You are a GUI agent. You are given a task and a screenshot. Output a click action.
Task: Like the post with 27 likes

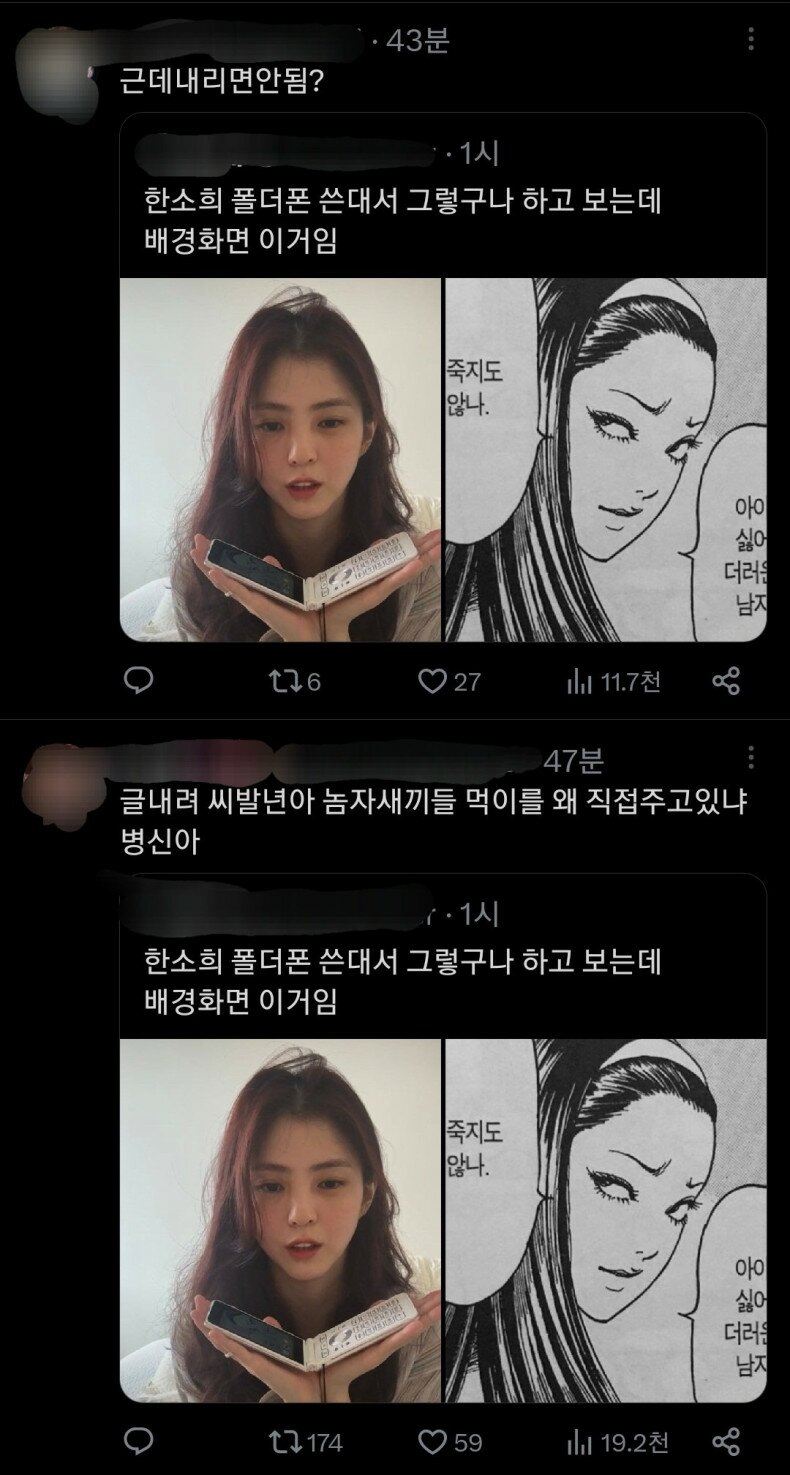click(x=449, y=682)
